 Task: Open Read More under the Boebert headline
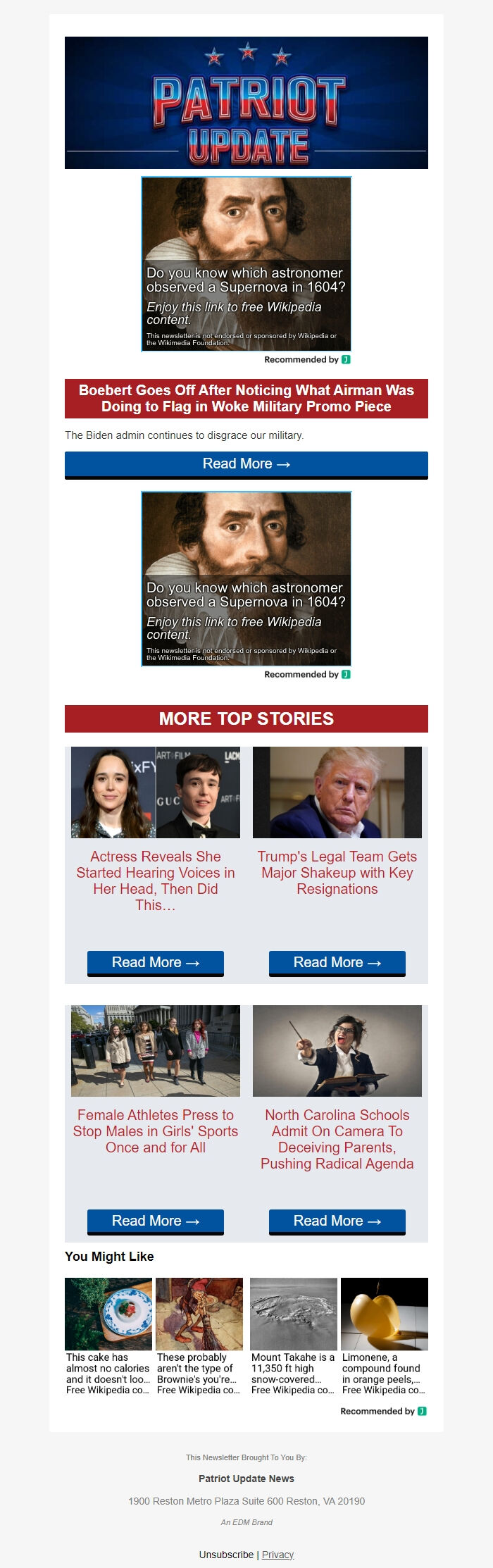click(x=246, y=464)
